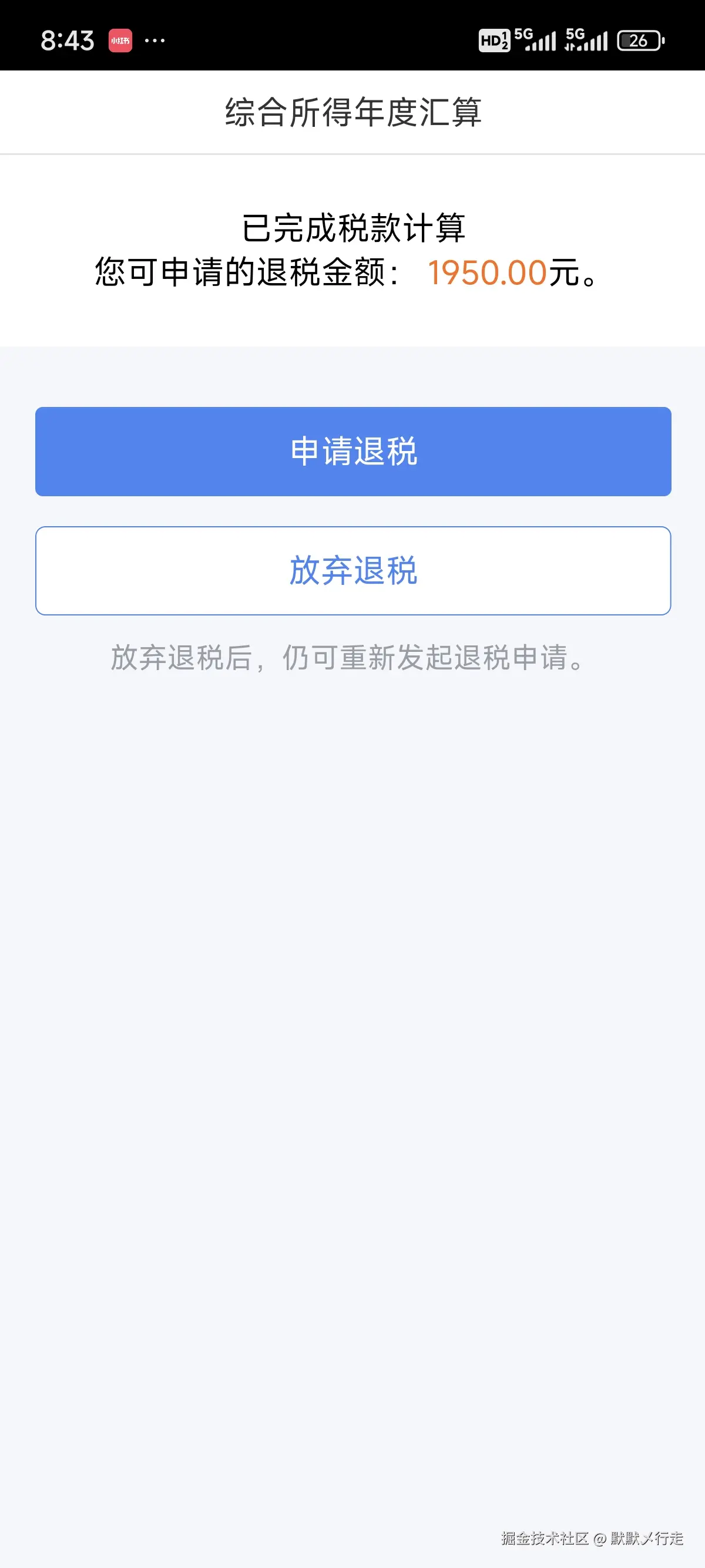Viewport: 705px width, 1568px height.
Task: Tap the text 已完成税款计算
Action: (x=352, y=227)
